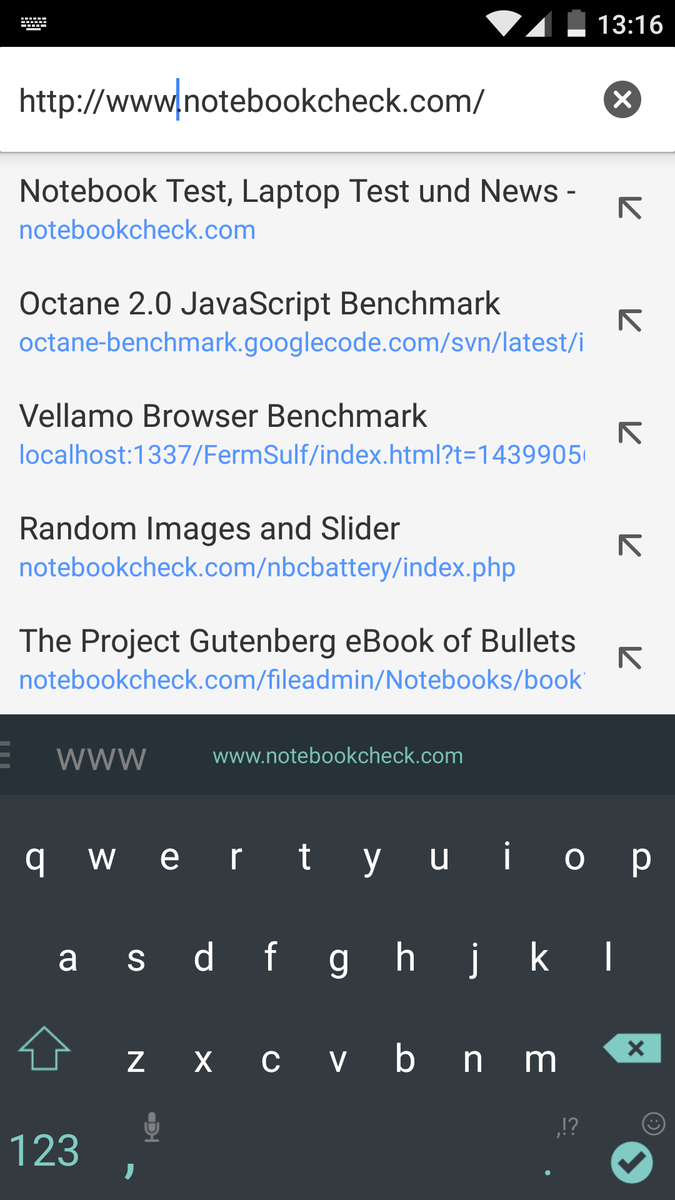Insert the Octane 2.0 suggestion's URL via arrow

[x=629, y=320]
